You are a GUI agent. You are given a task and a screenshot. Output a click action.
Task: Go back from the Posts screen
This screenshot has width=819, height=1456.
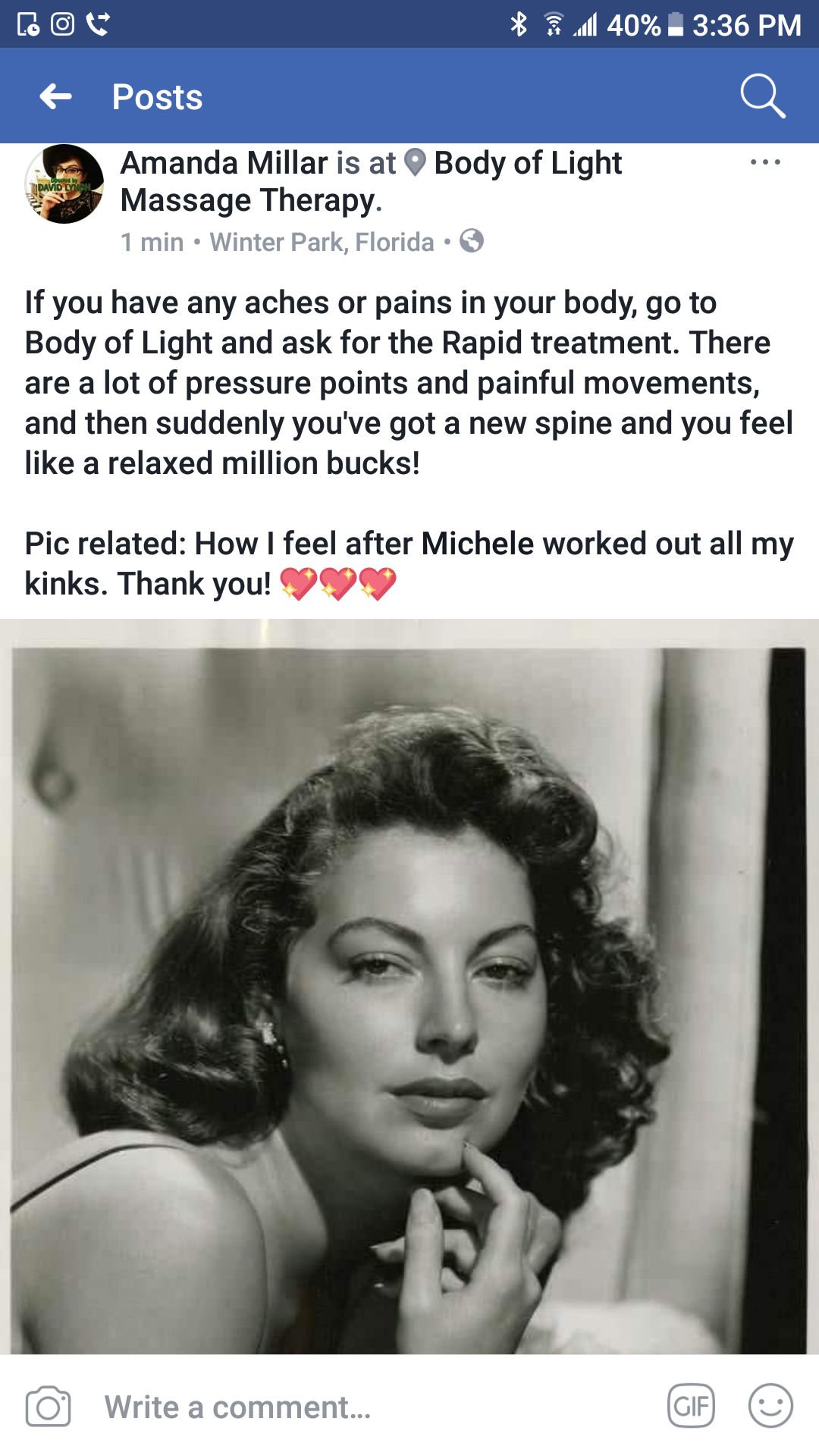pyautogui.click(x=55, y=96)
